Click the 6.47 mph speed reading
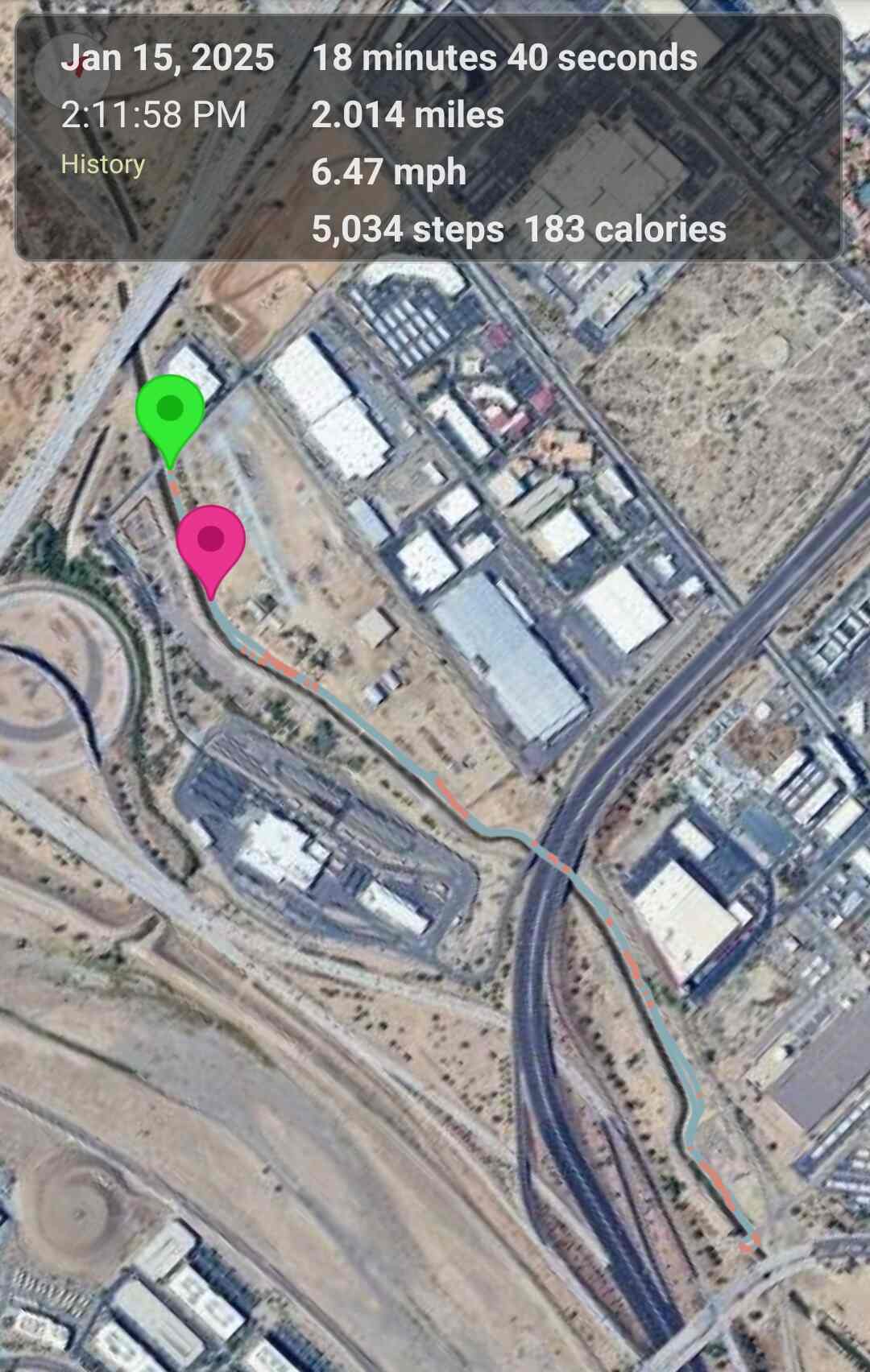Screen dimensions: 870x1372 tap(388, 172)
